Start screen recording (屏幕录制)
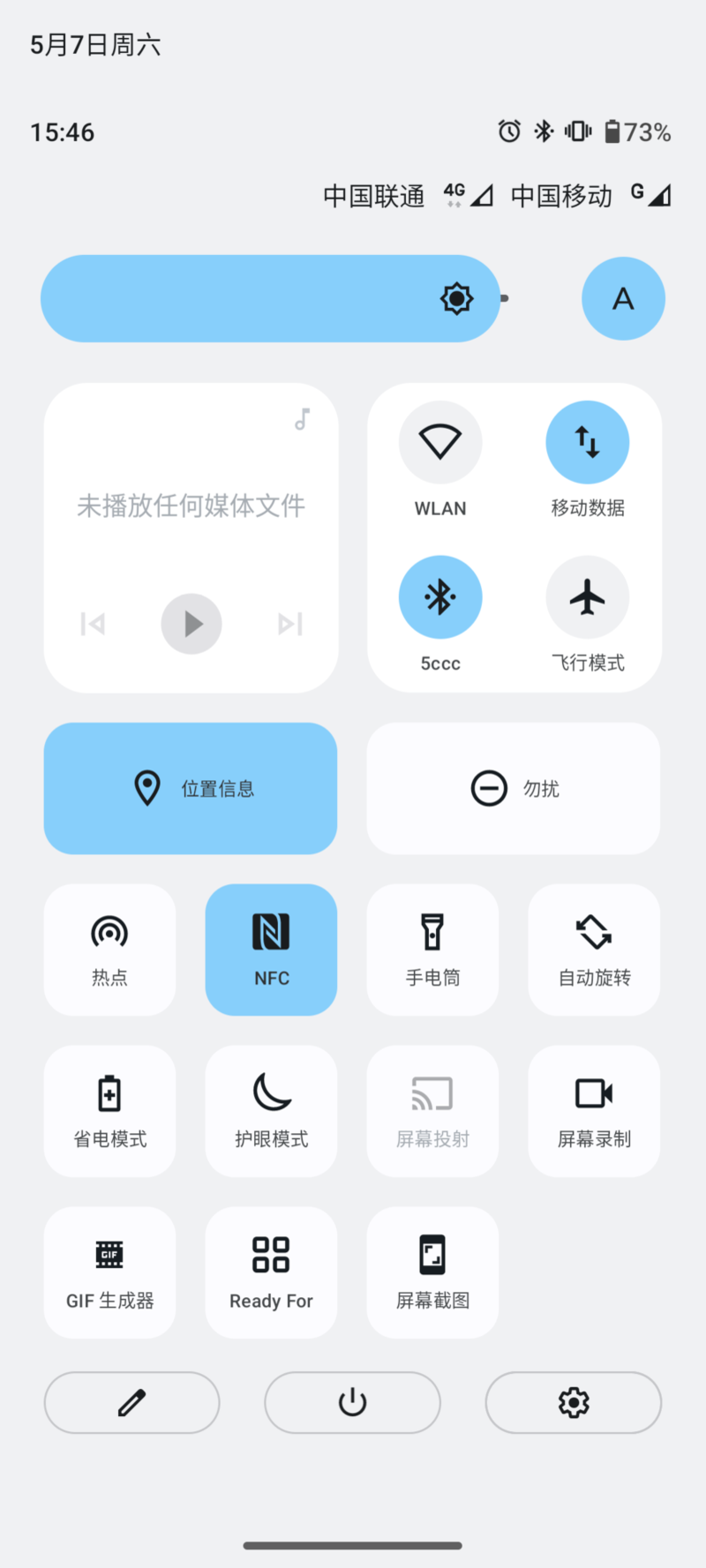706x1568 pixels. point(594,1111)
